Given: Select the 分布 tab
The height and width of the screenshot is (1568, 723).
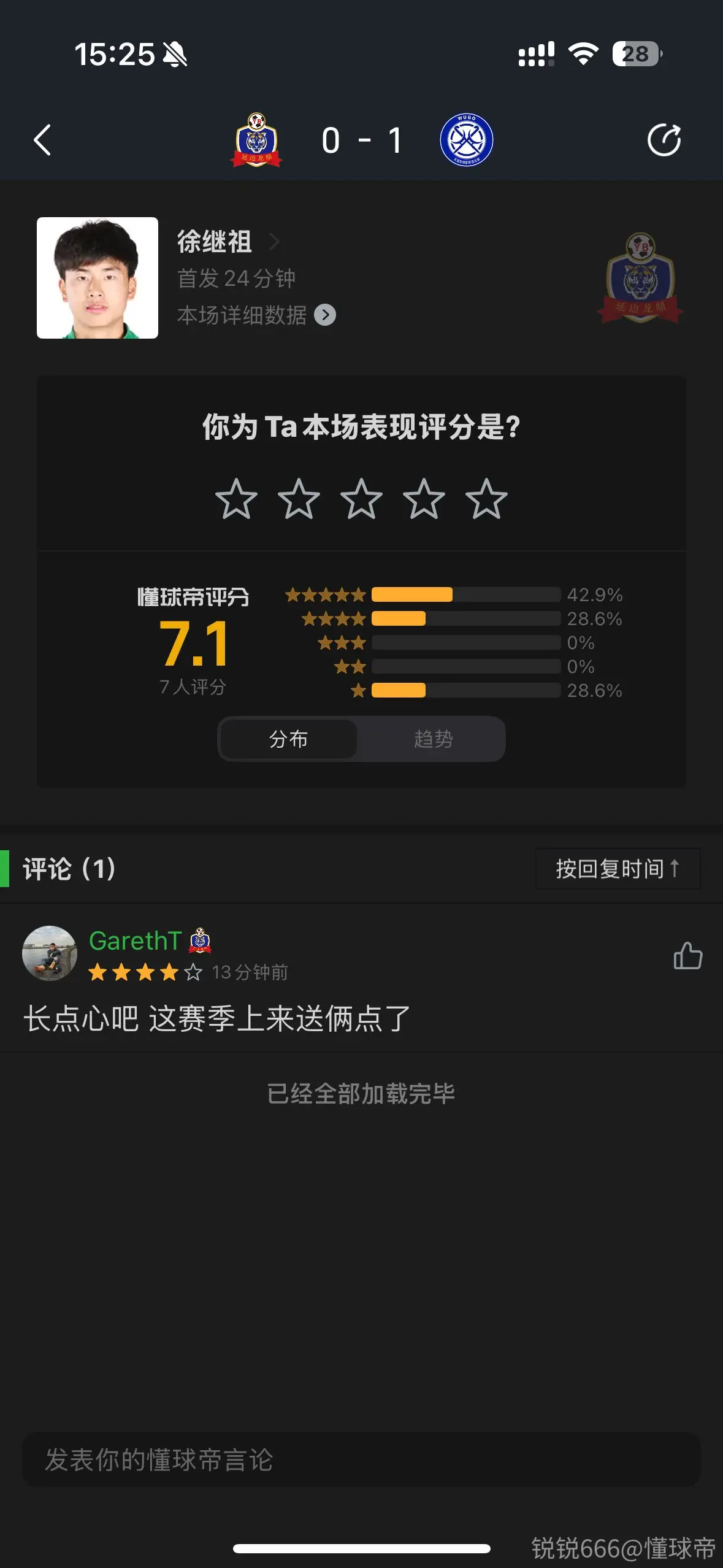Looking at the screenshot, I should [288, 739].
